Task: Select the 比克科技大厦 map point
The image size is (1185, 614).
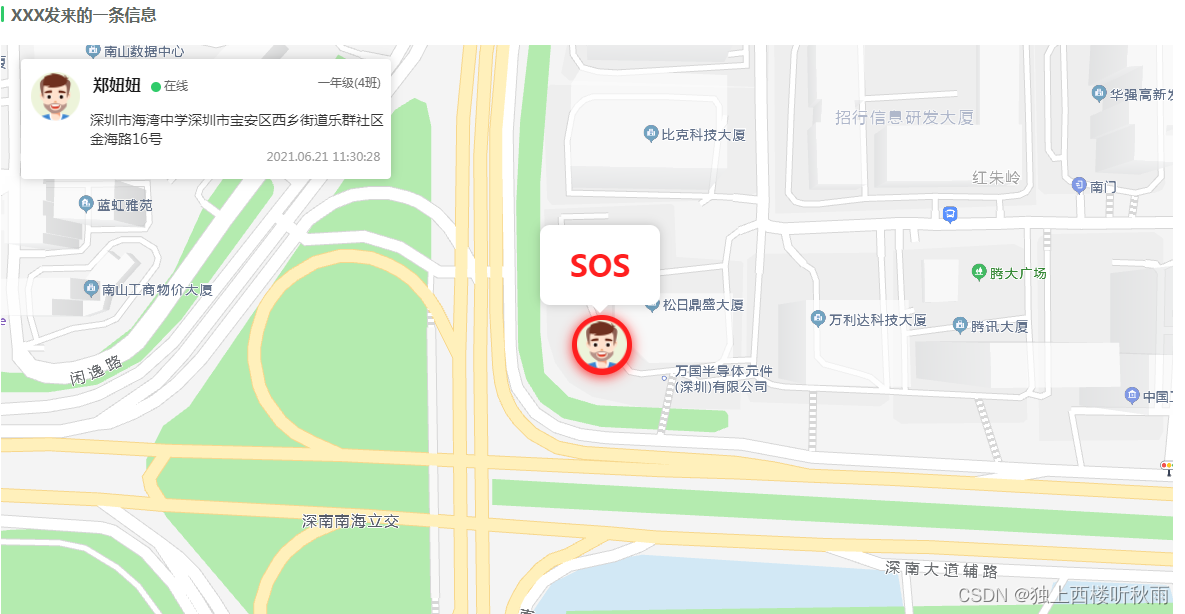Action: coord(652,134)
